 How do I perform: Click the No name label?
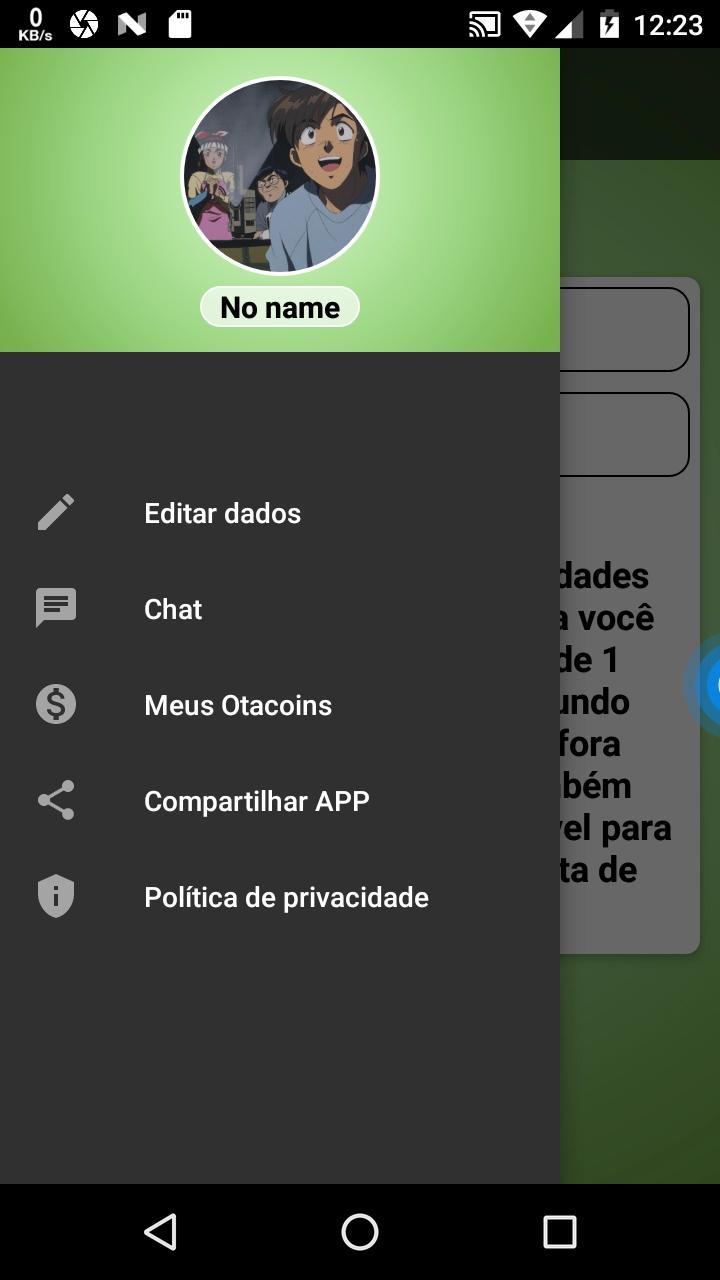click(279, 306)
